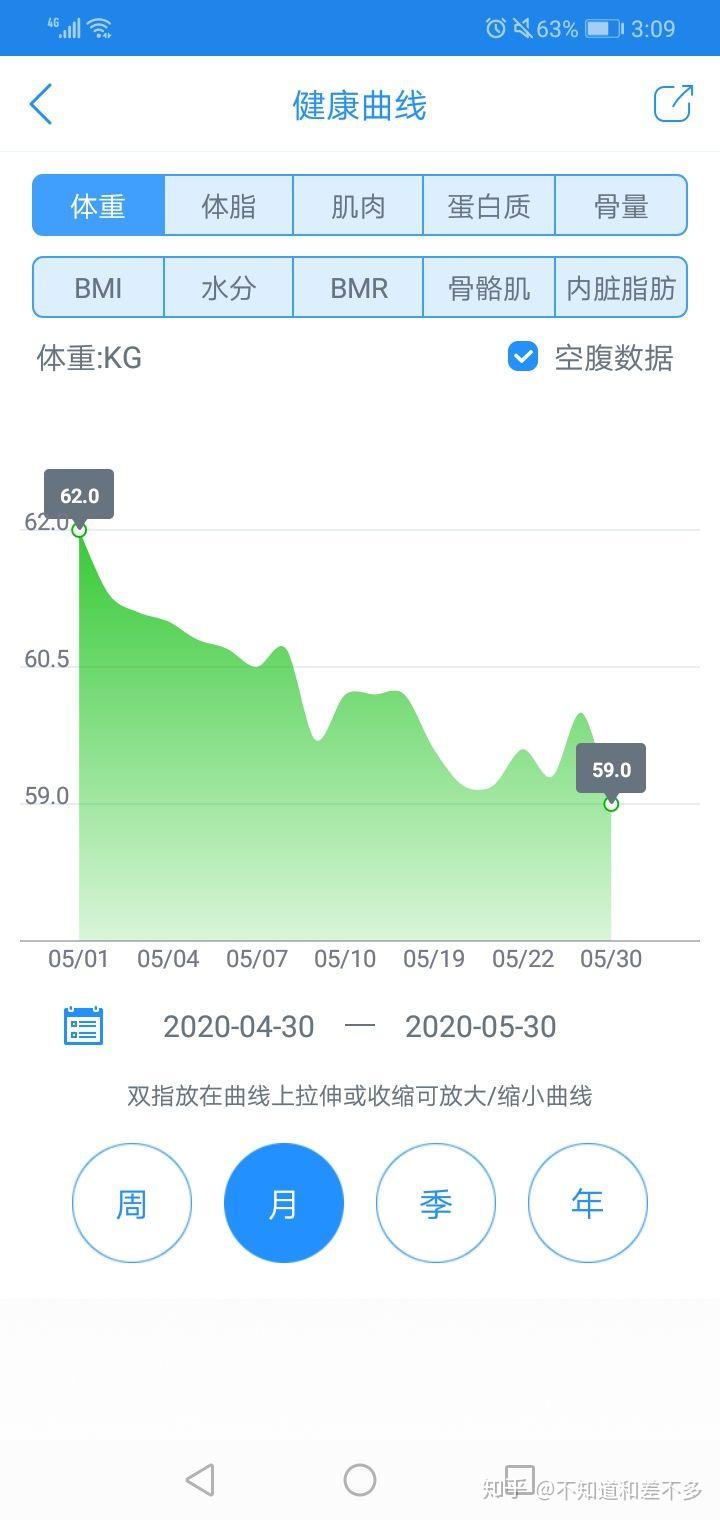Viewport: 720px width, 1520px height.
Task: Tap the system home button
Action: [x=360, y=1479]
